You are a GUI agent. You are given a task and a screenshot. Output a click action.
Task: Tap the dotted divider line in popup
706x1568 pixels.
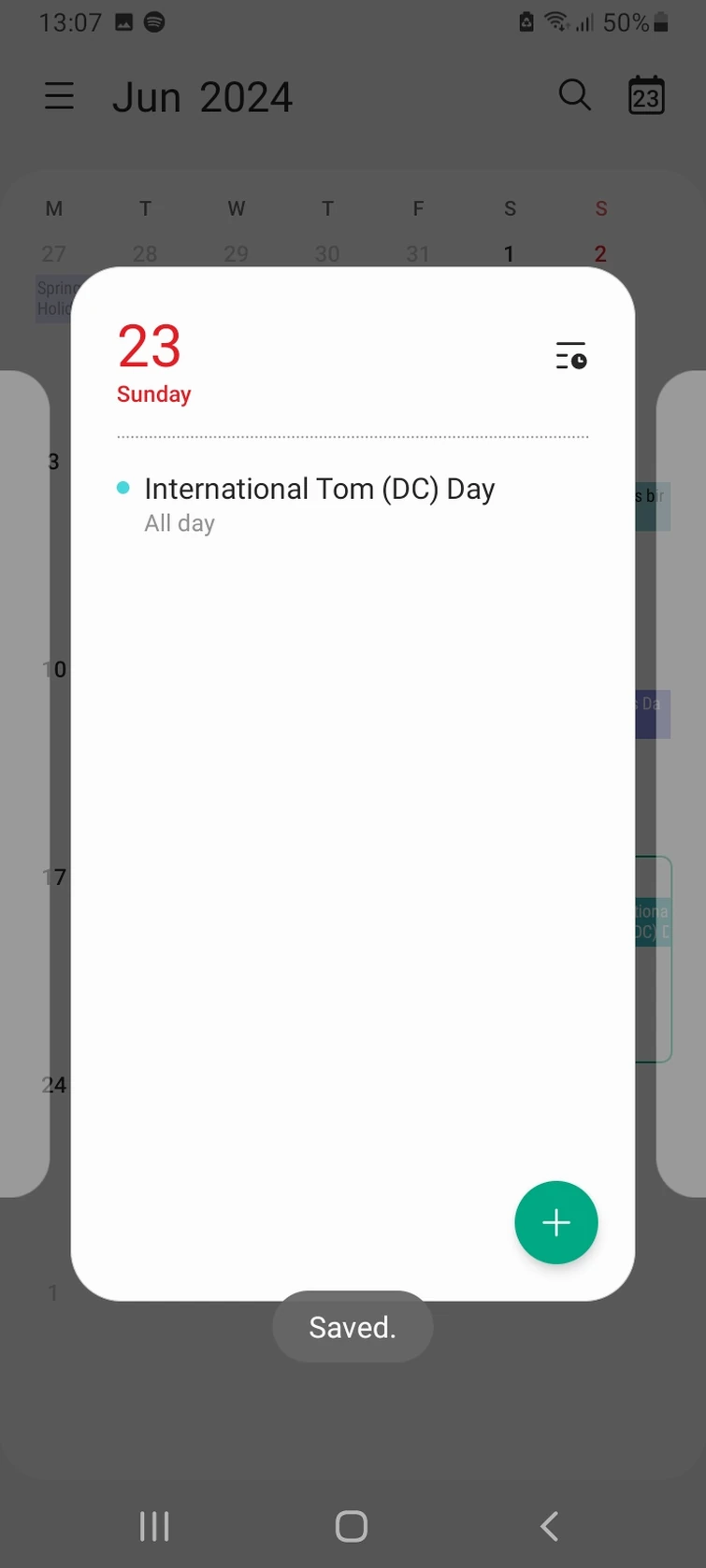point(353,435)
